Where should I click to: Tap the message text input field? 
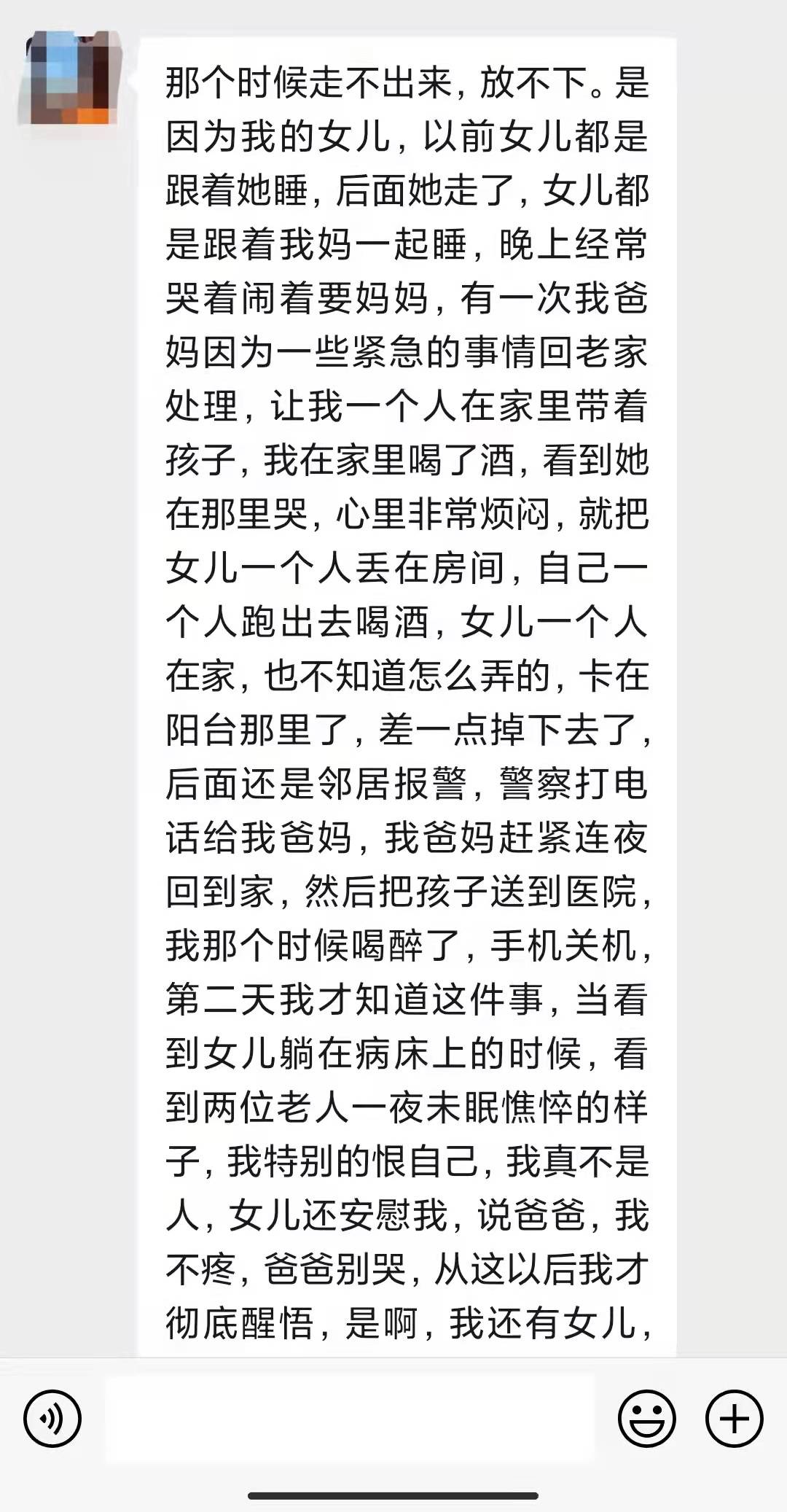(350, 1419)
